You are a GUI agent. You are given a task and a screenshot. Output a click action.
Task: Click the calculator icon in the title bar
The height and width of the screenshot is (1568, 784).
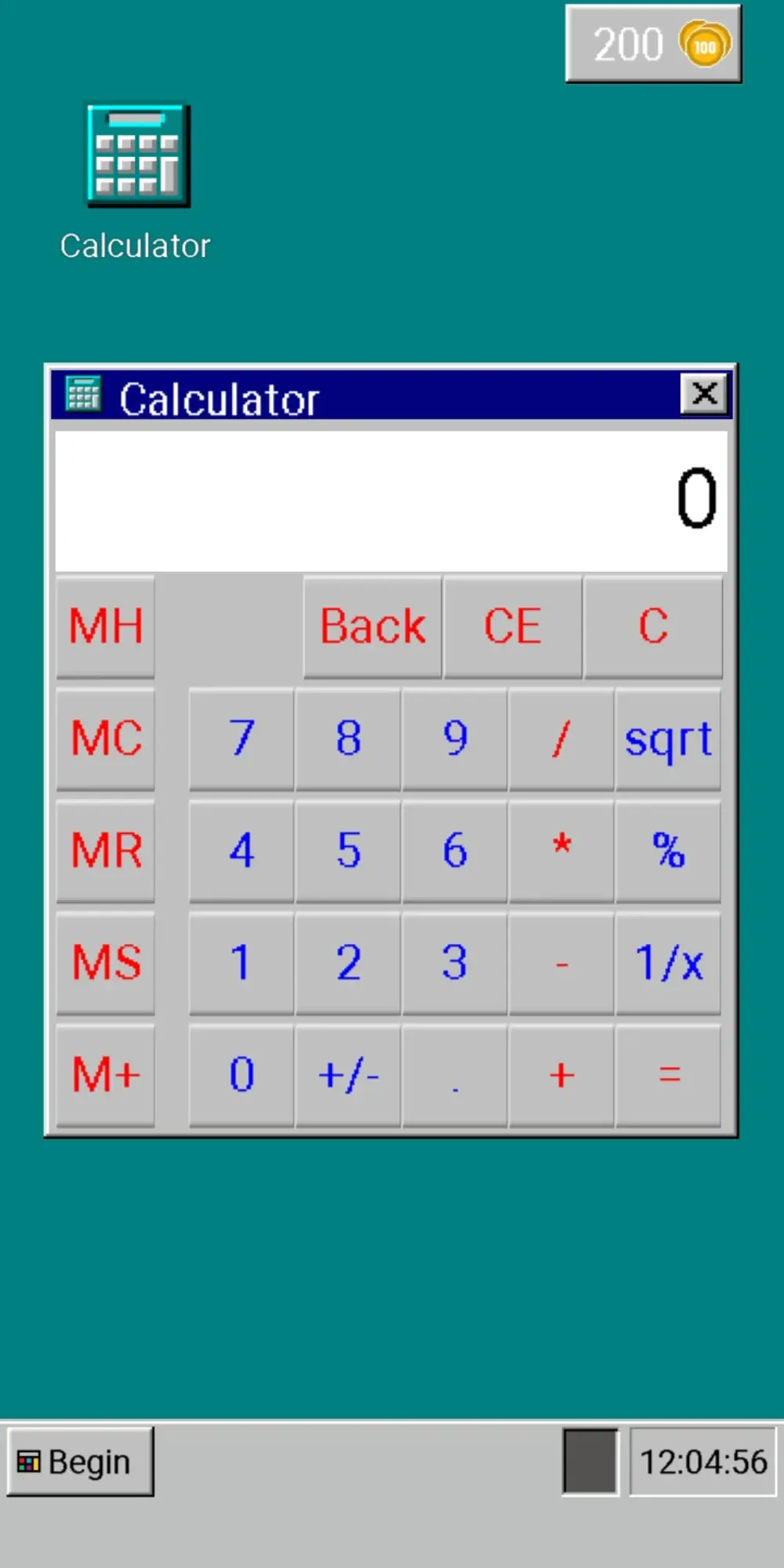82,396
